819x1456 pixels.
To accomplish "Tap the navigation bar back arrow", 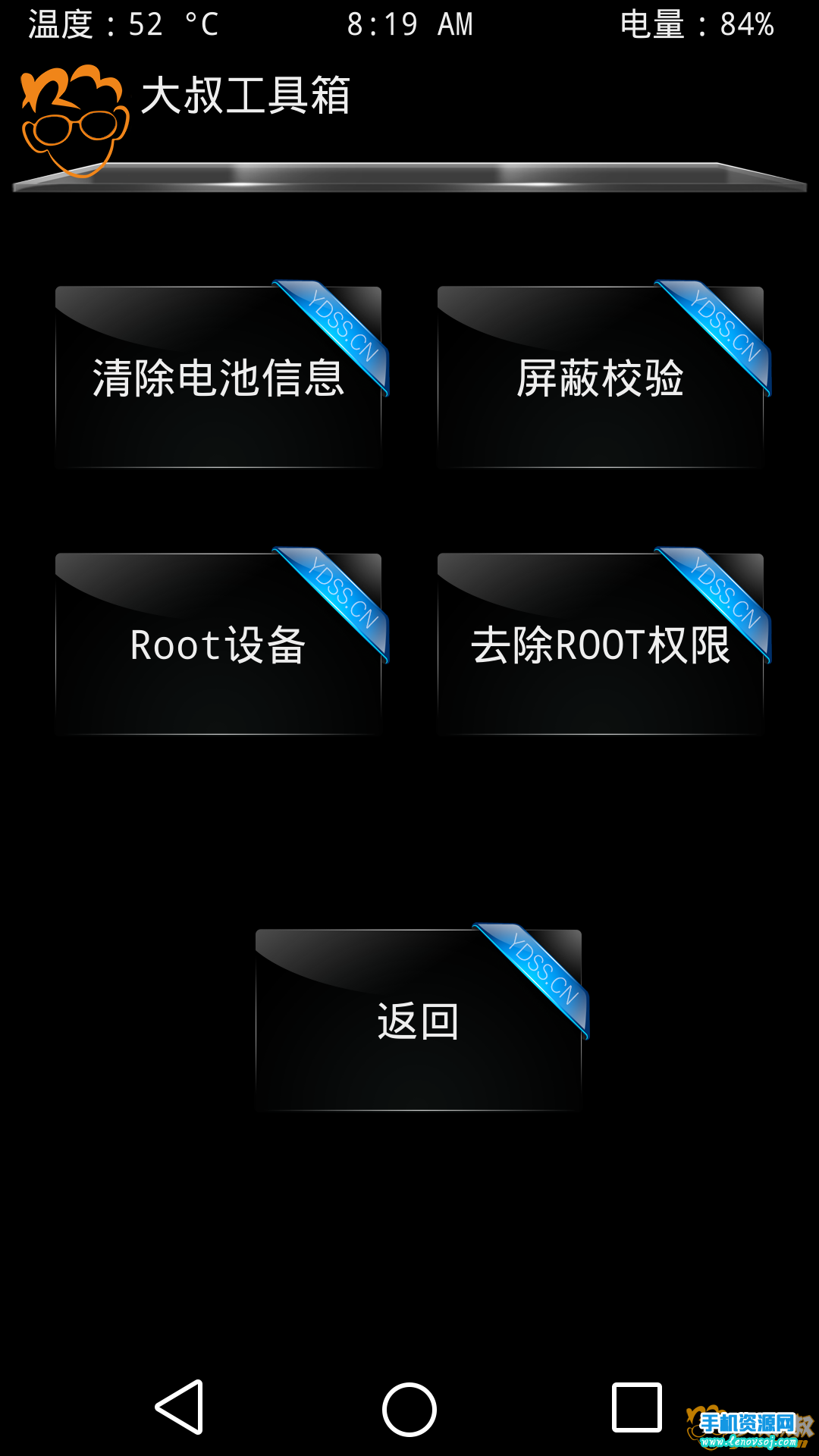I will click(180, 1407).
